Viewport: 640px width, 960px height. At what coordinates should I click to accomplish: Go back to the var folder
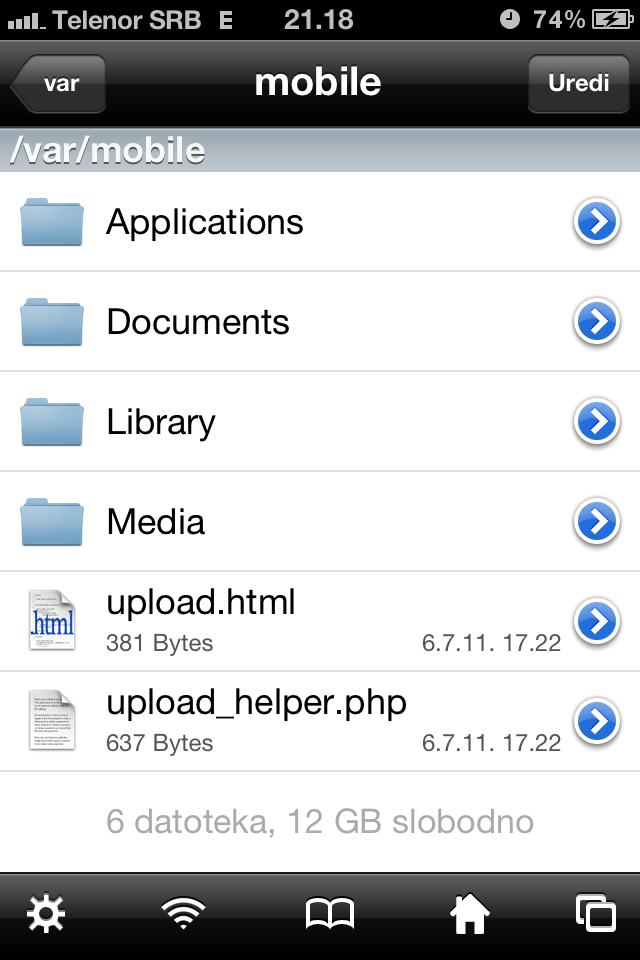click(x=60, y=83)
